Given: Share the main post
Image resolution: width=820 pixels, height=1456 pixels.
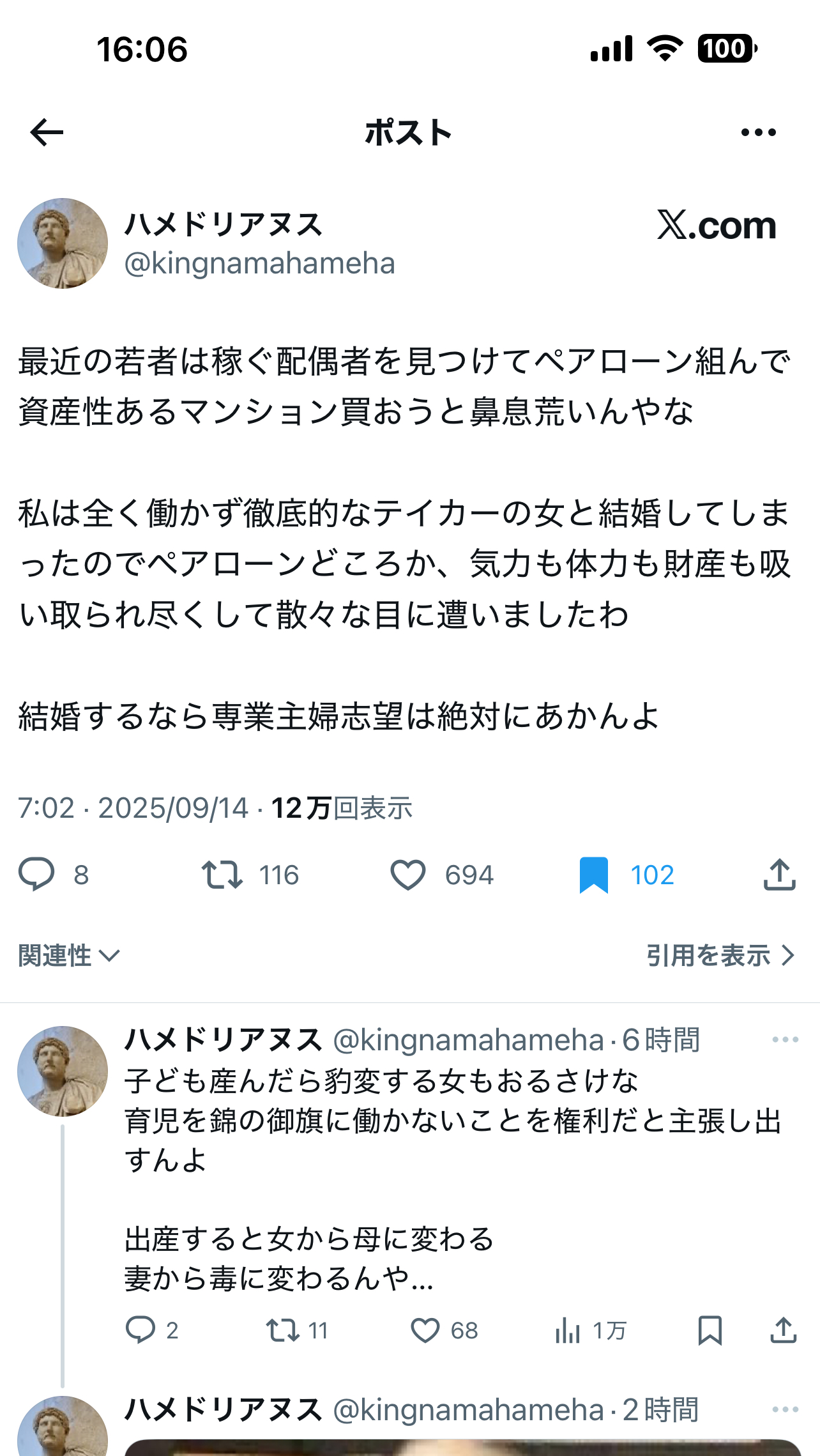Looking at the screenshot, I should 779,875.
